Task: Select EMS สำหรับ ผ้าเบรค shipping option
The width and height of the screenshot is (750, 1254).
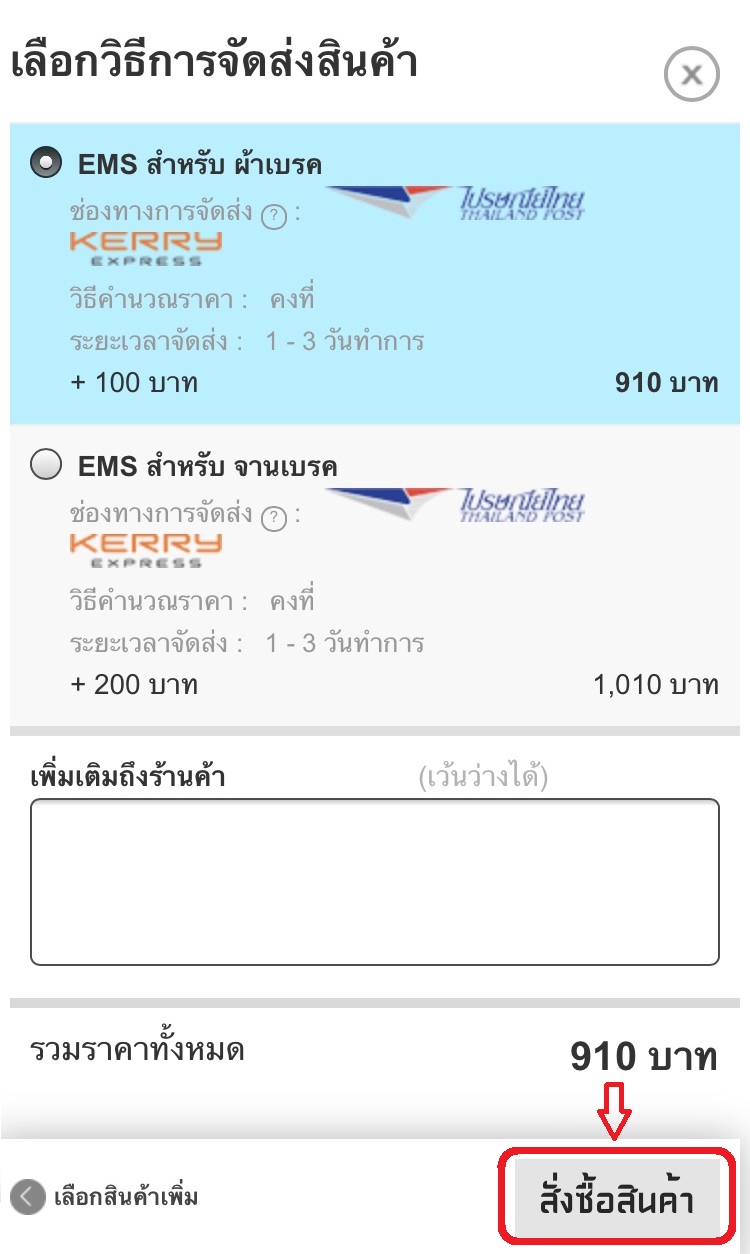Action: 46,163
